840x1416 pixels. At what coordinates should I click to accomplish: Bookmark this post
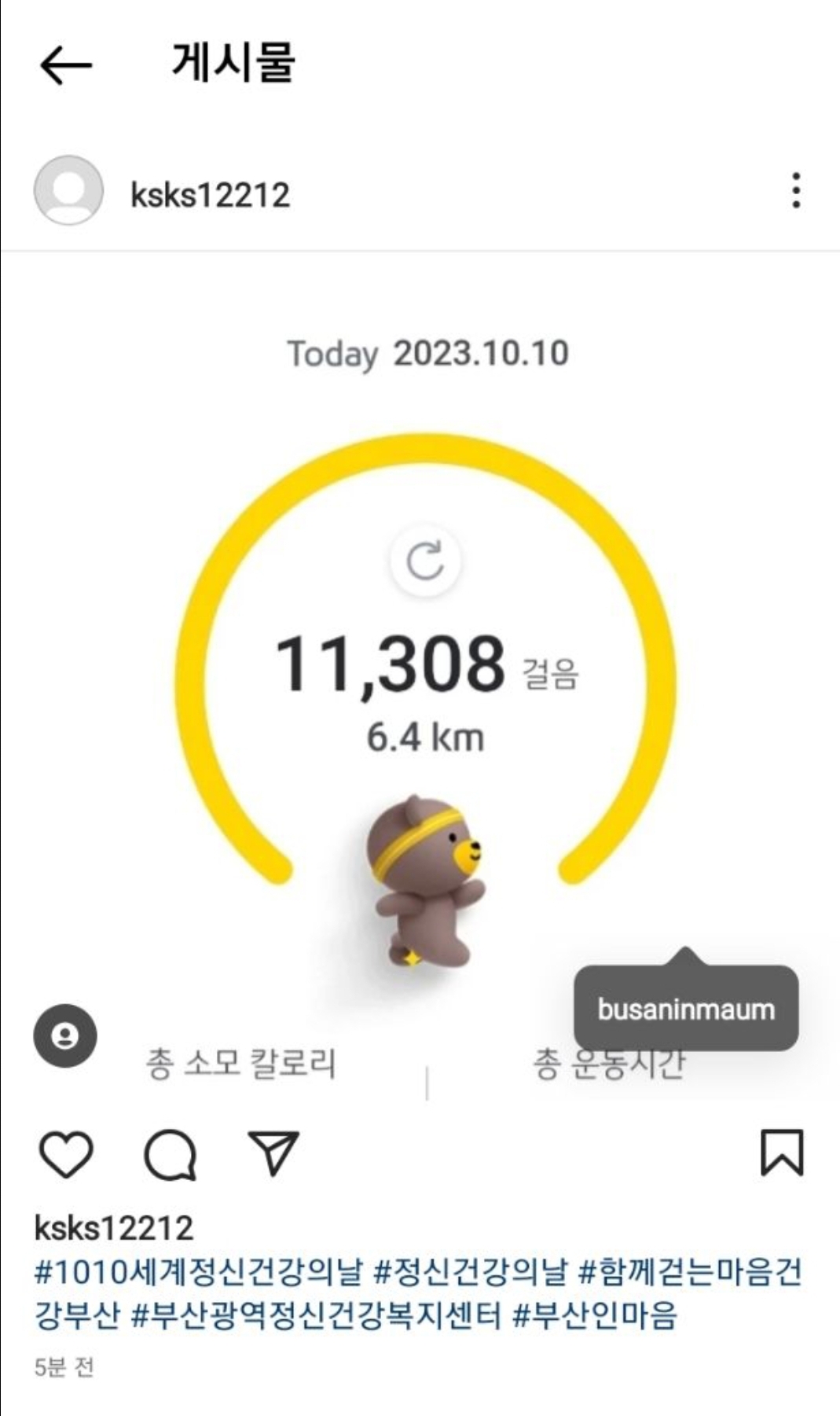point(782,1153)
